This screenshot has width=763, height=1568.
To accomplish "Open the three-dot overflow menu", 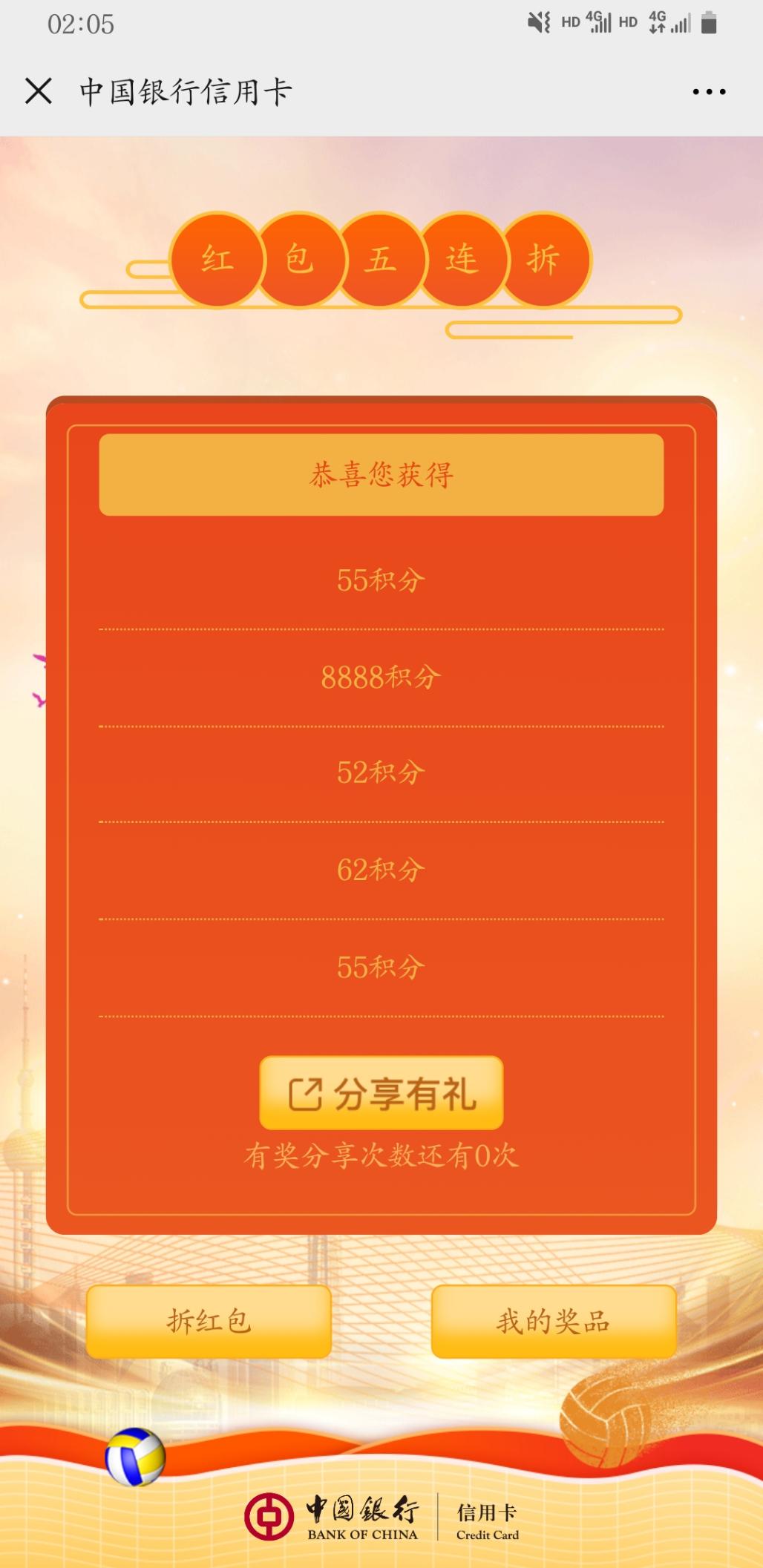I will tap(709, 92).
